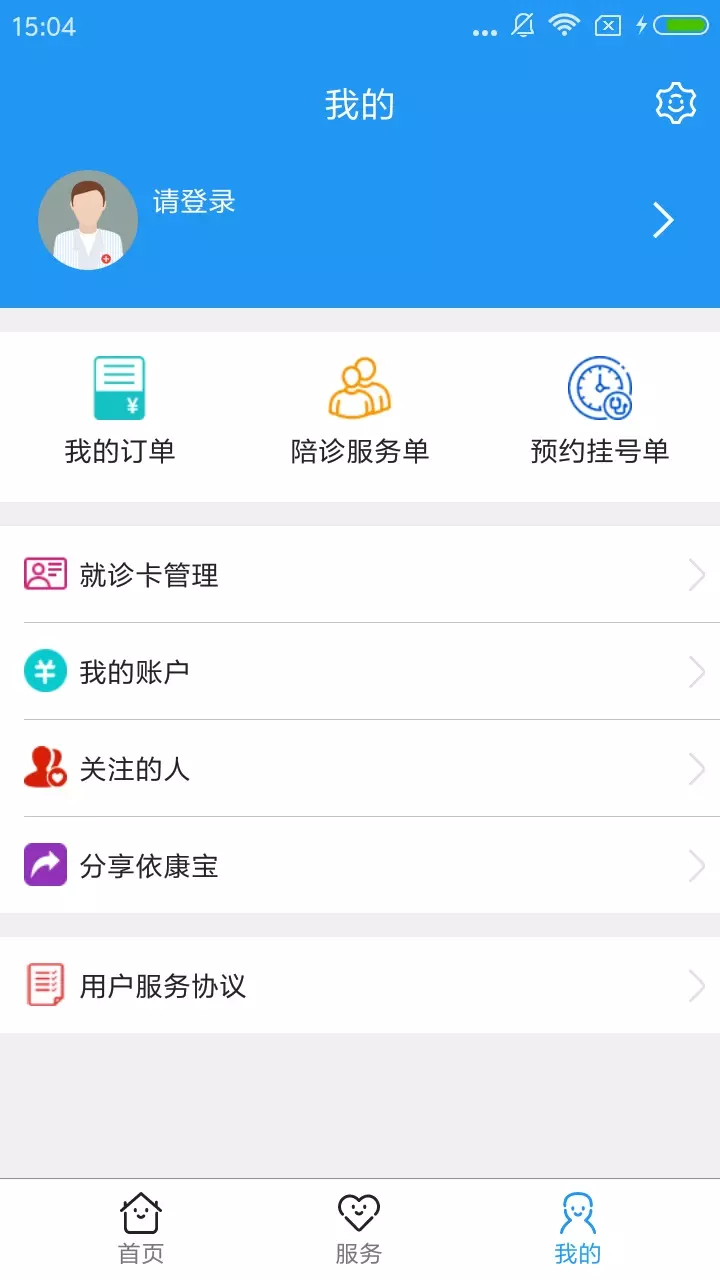Tap 请登录 to sign in

[x=194, y=202]
